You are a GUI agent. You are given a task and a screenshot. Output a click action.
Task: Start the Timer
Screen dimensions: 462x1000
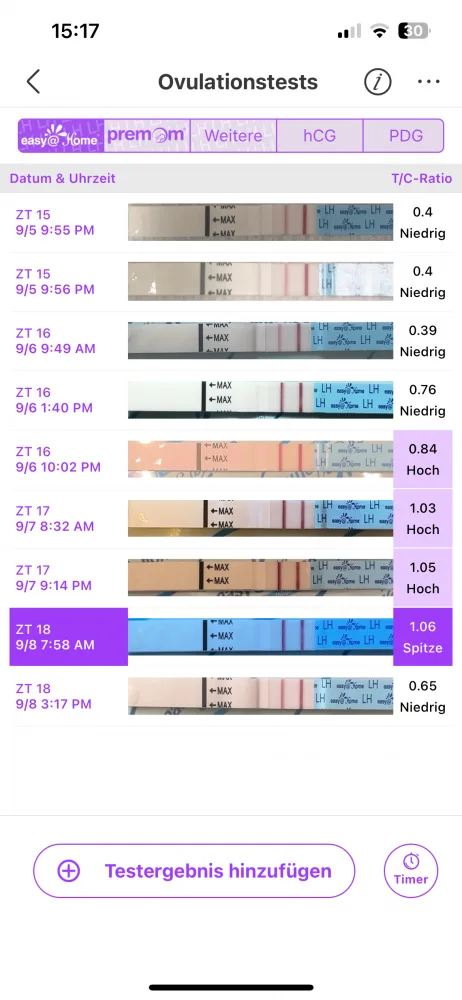411,871
